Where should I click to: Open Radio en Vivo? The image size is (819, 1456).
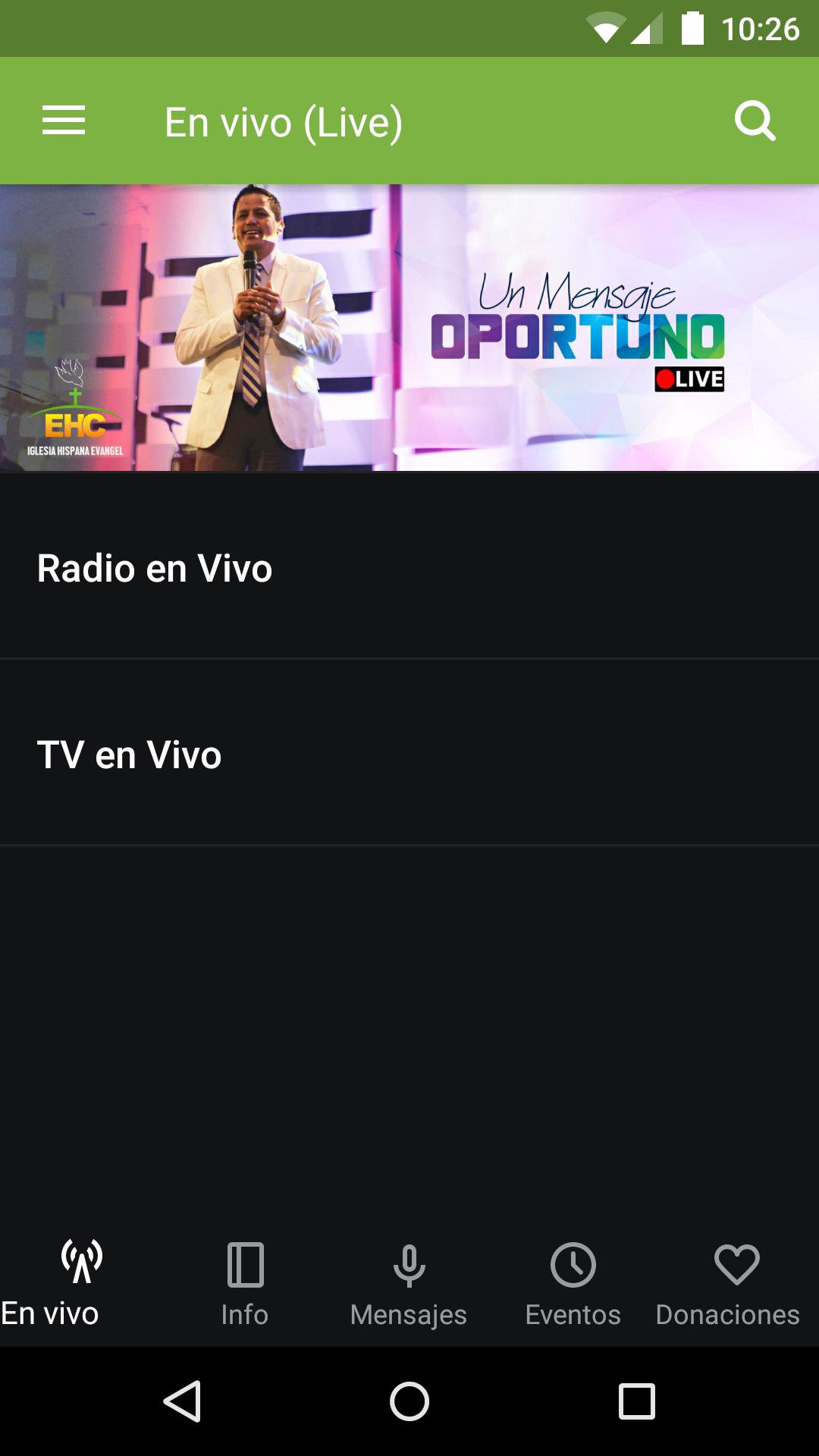409,568
